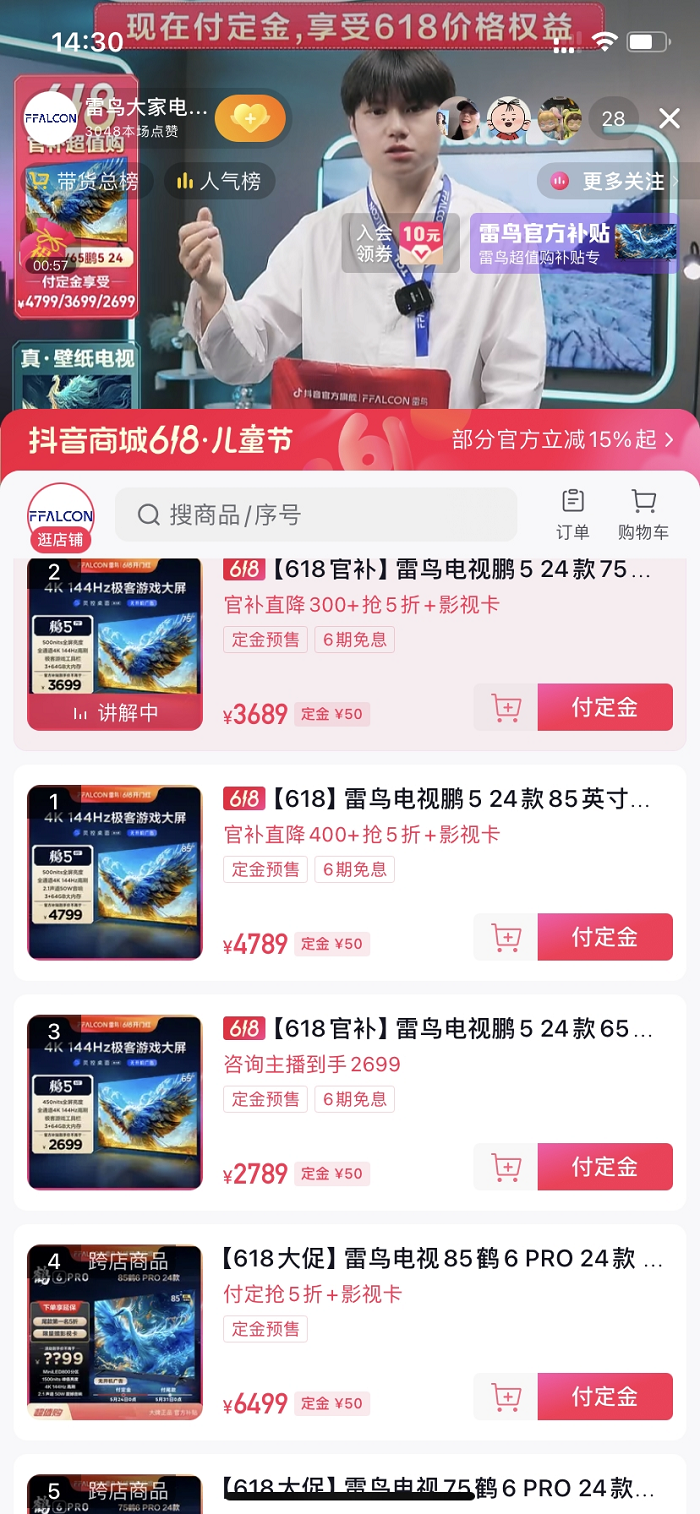The height and width of the screenshot is (1514, 700).
Task: Pay the deposit for the ¥2789 鹏5 65 TV
Action: pos(605,1167)
